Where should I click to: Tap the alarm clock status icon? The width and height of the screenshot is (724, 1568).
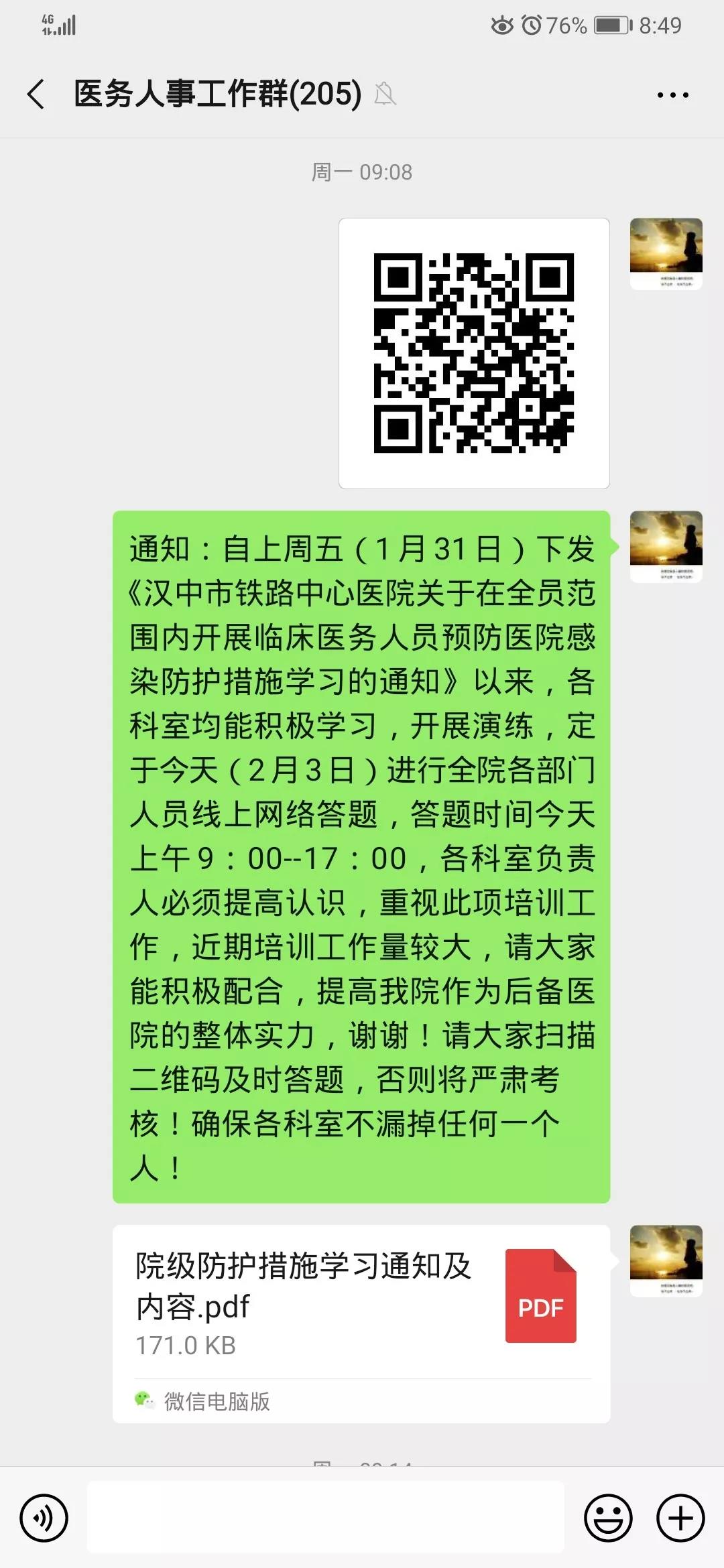pyautogui.click(x=532, y=25)
